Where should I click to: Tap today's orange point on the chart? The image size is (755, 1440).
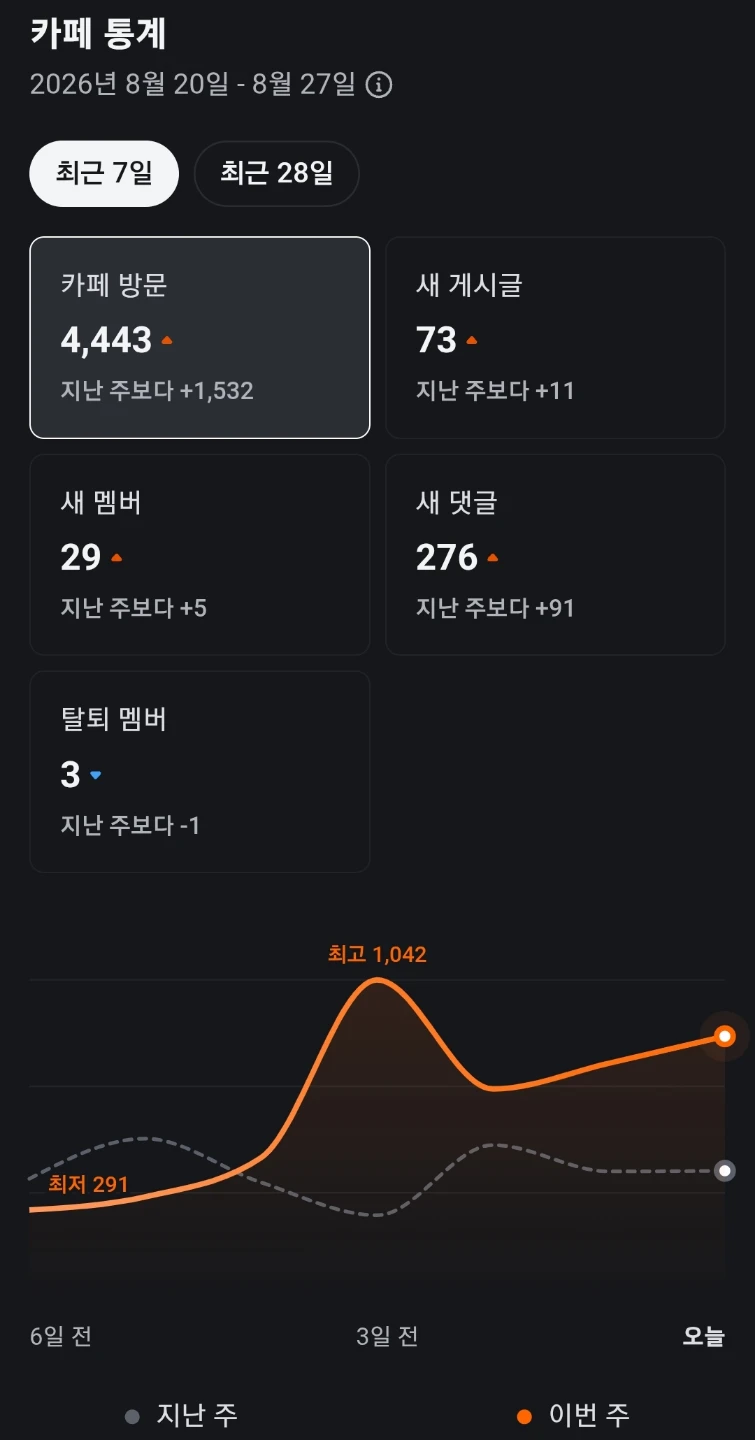coord(725,1036)
